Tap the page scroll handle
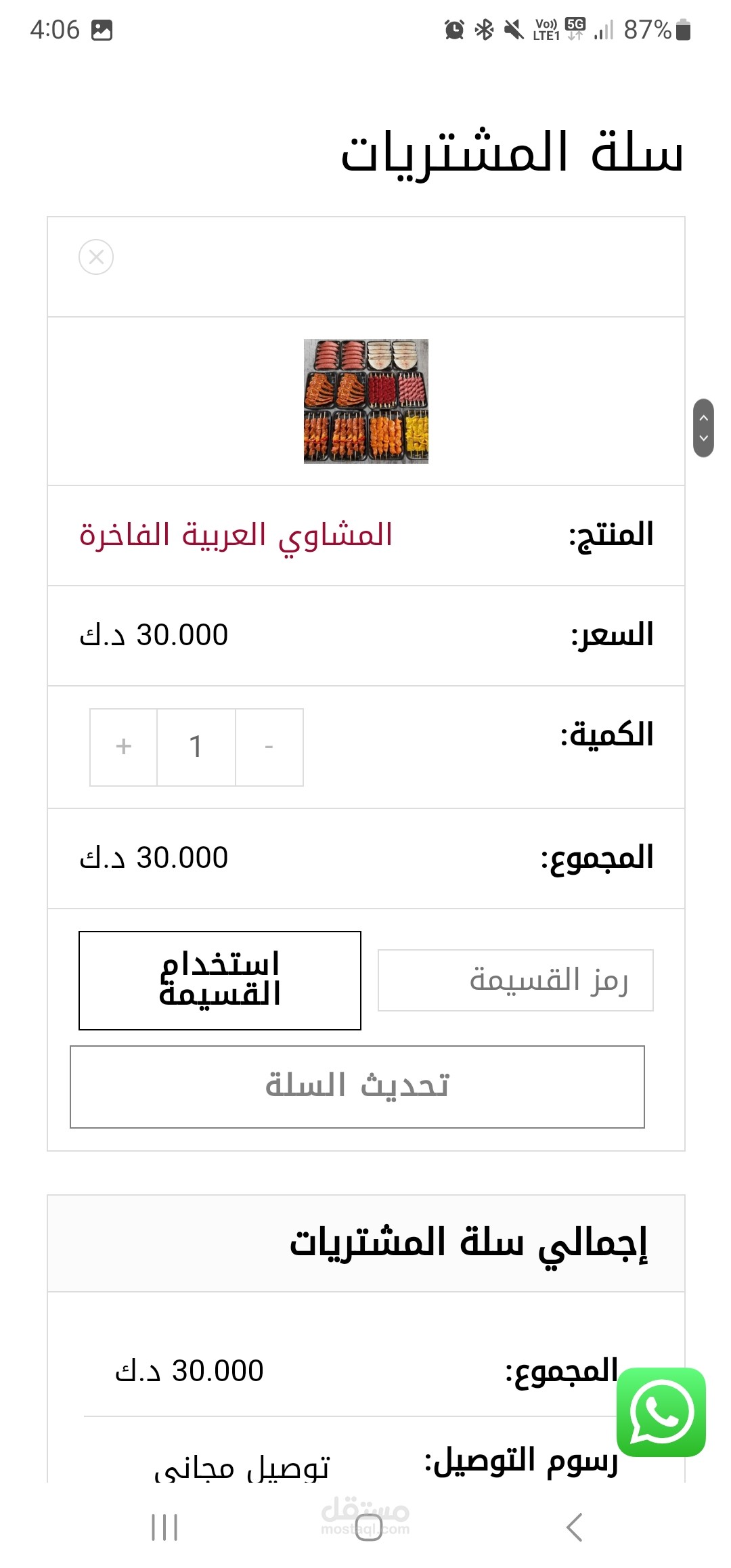 pos(703,428)
